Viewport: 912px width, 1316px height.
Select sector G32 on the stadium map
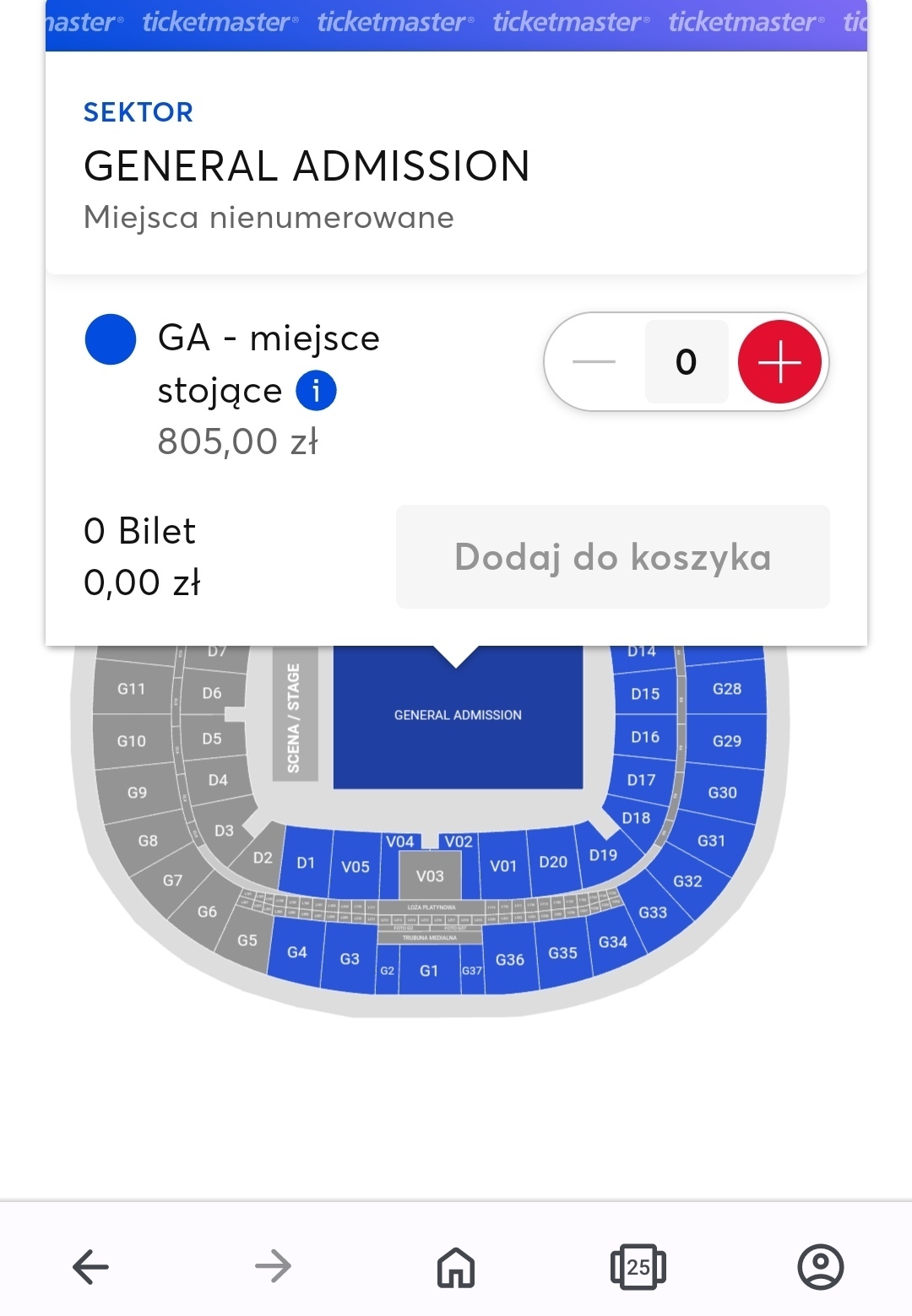pyautogui.click(x=687, y=881)
